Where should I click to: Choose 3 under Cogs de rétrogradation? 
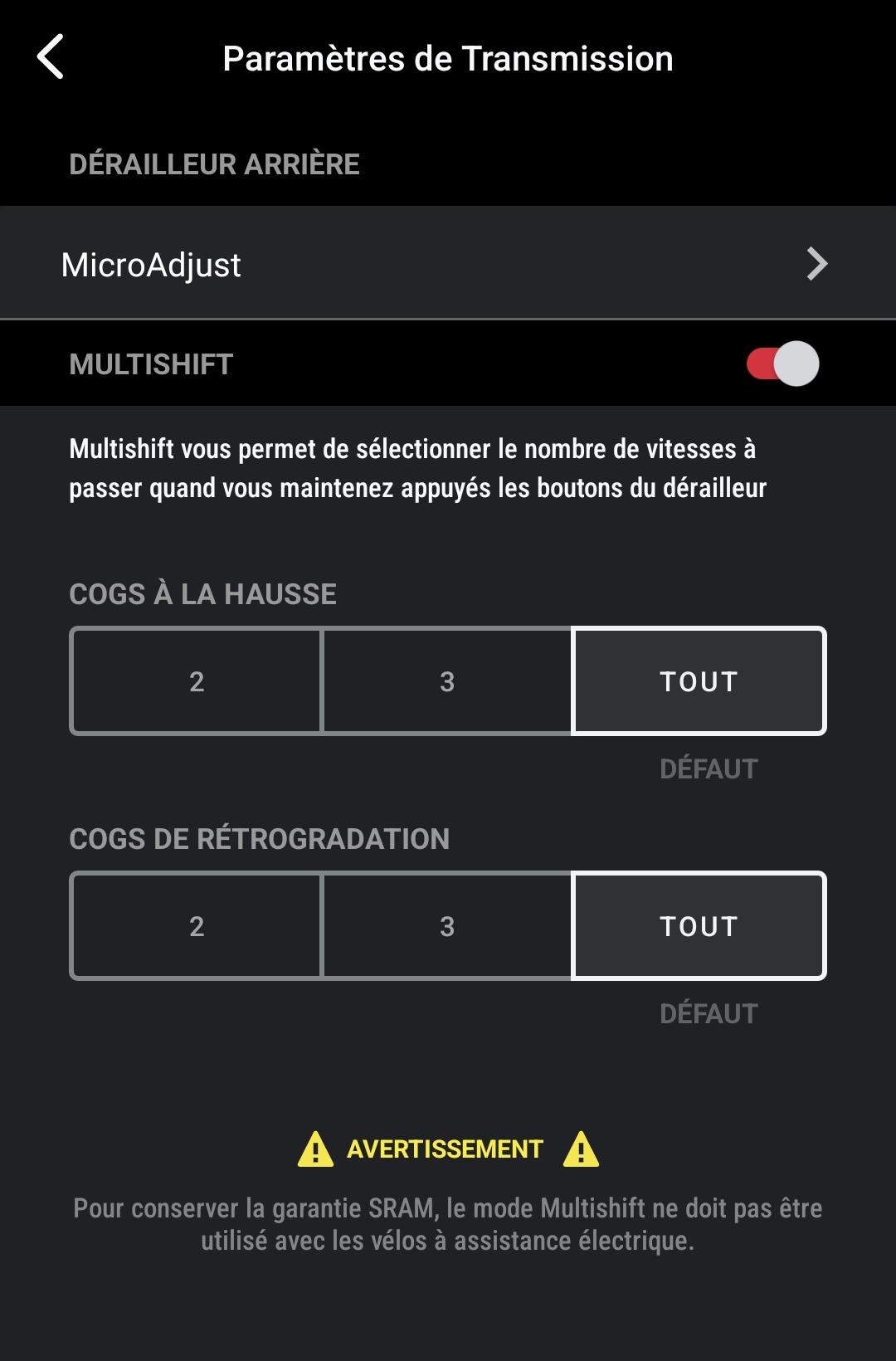pos(447,926)
